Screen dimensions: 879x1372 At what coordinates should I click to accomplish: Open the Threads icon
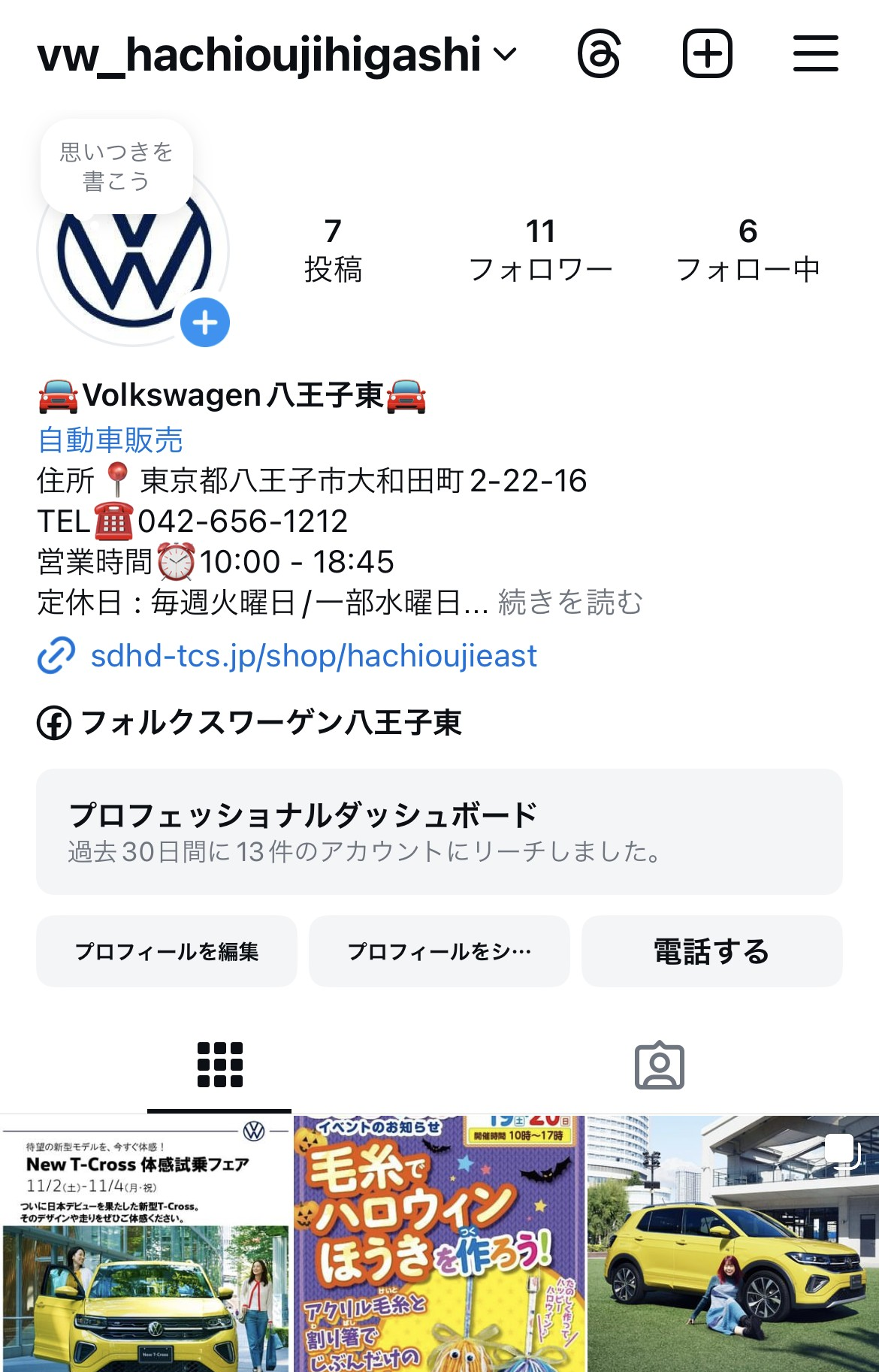pos(599,54)
